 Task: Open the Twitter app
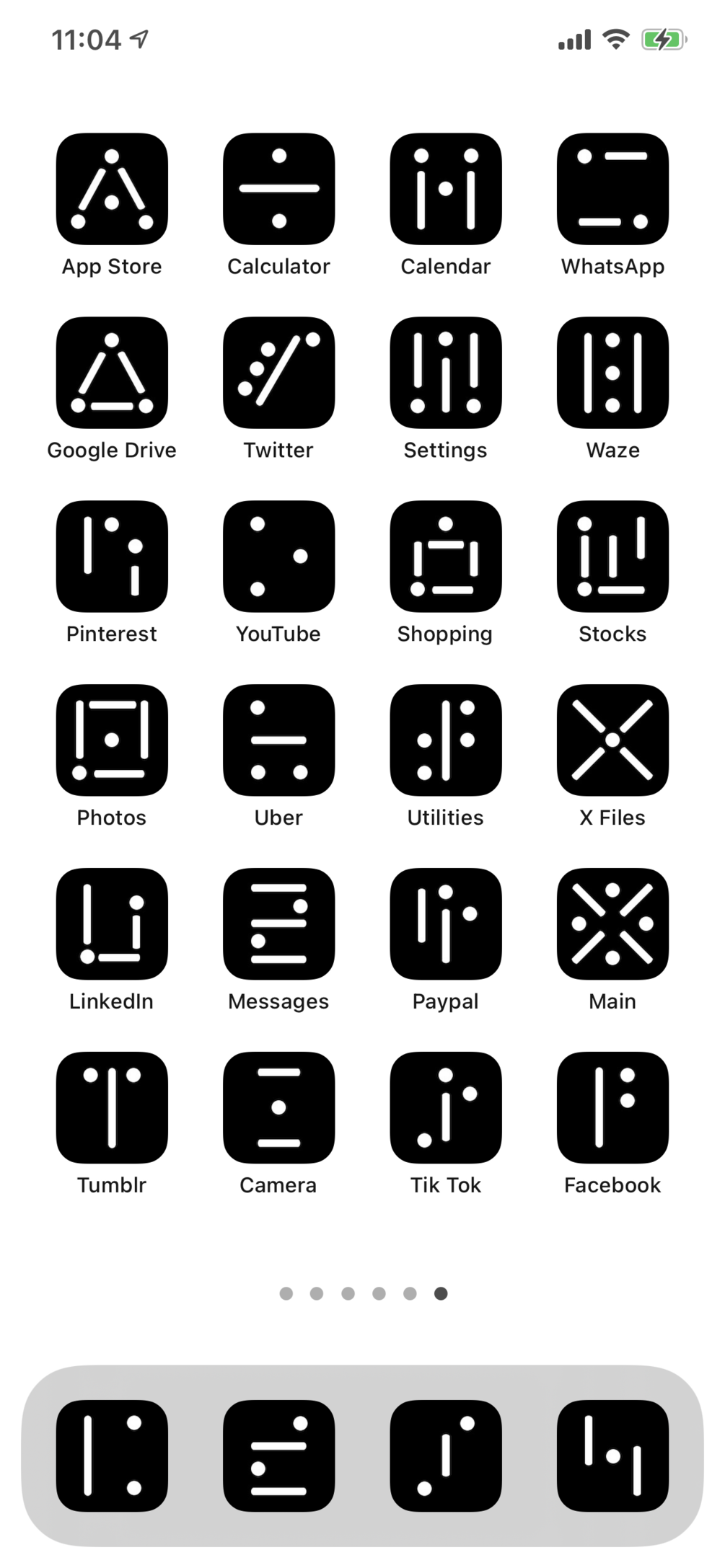coord(278,373)
